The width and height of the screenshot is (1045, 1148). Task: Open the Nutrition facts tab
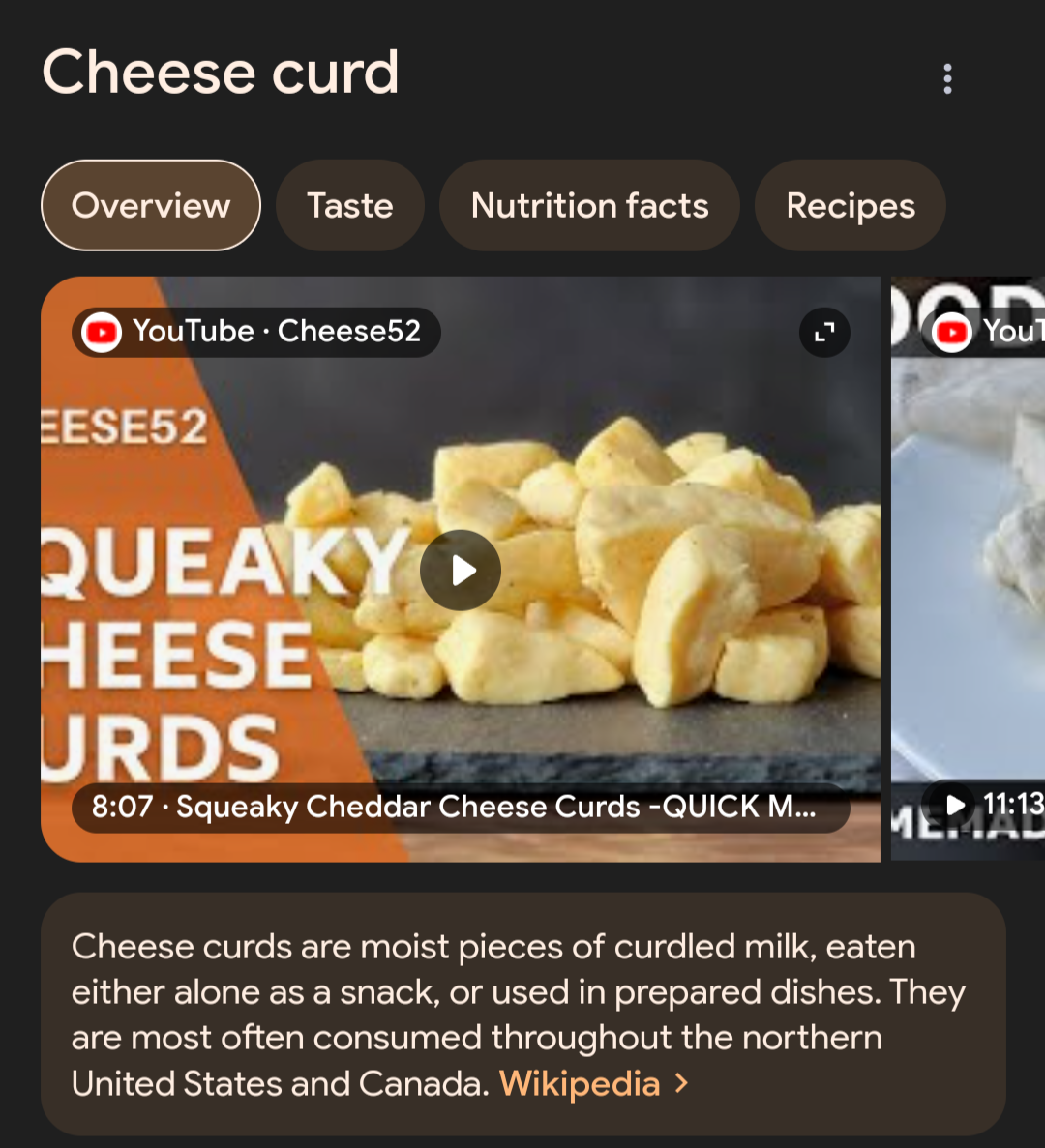click(x=589, y=205)
